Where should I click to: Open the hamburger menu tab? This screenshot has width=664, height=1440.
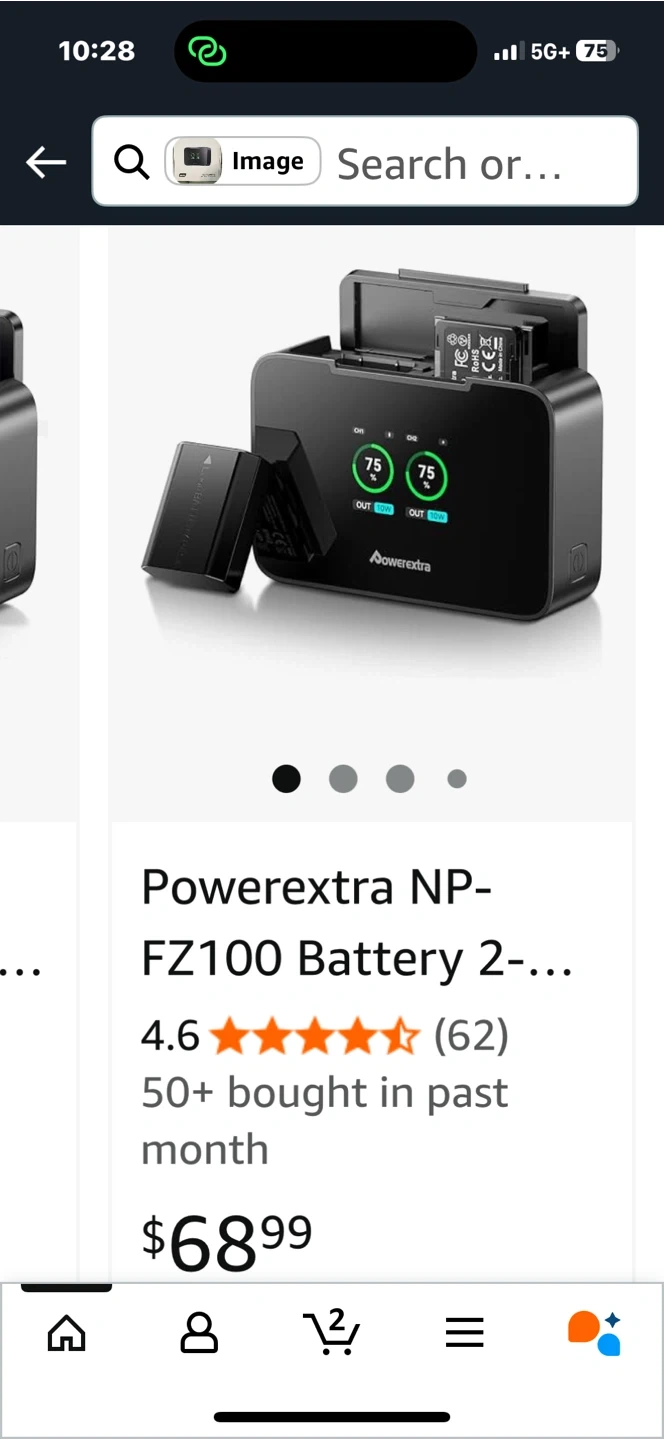coord(464,1333)
